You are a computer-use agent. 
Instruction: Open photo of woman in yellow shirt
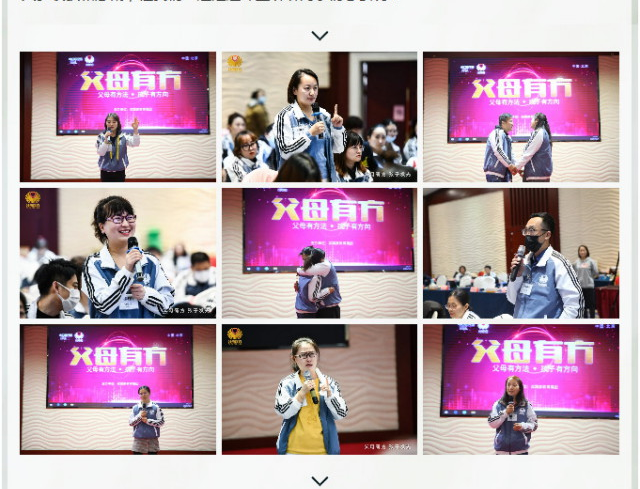[319, 389]
